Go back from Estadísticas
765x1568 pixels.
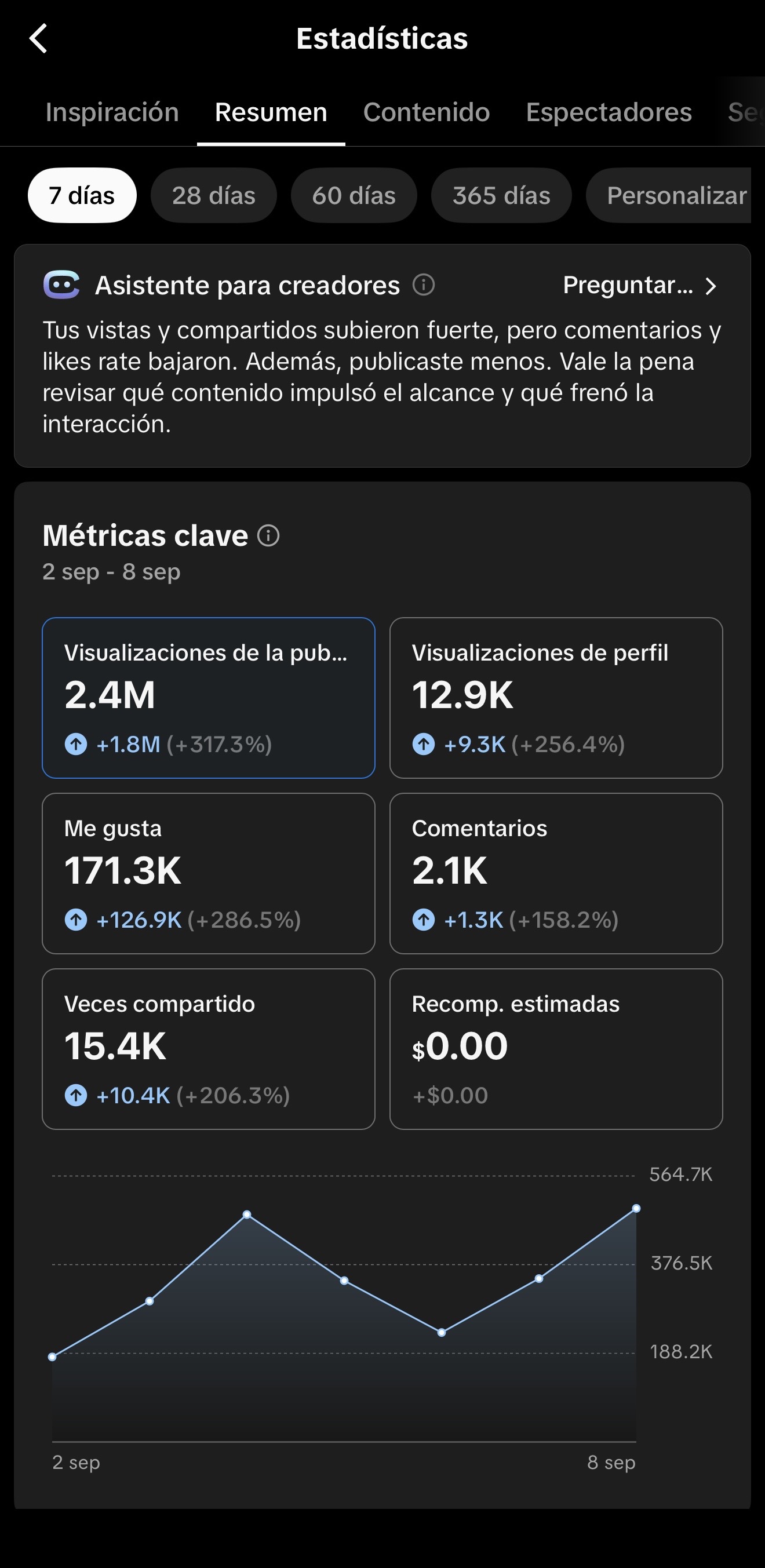pyautogui.click(x=38, y=38)
